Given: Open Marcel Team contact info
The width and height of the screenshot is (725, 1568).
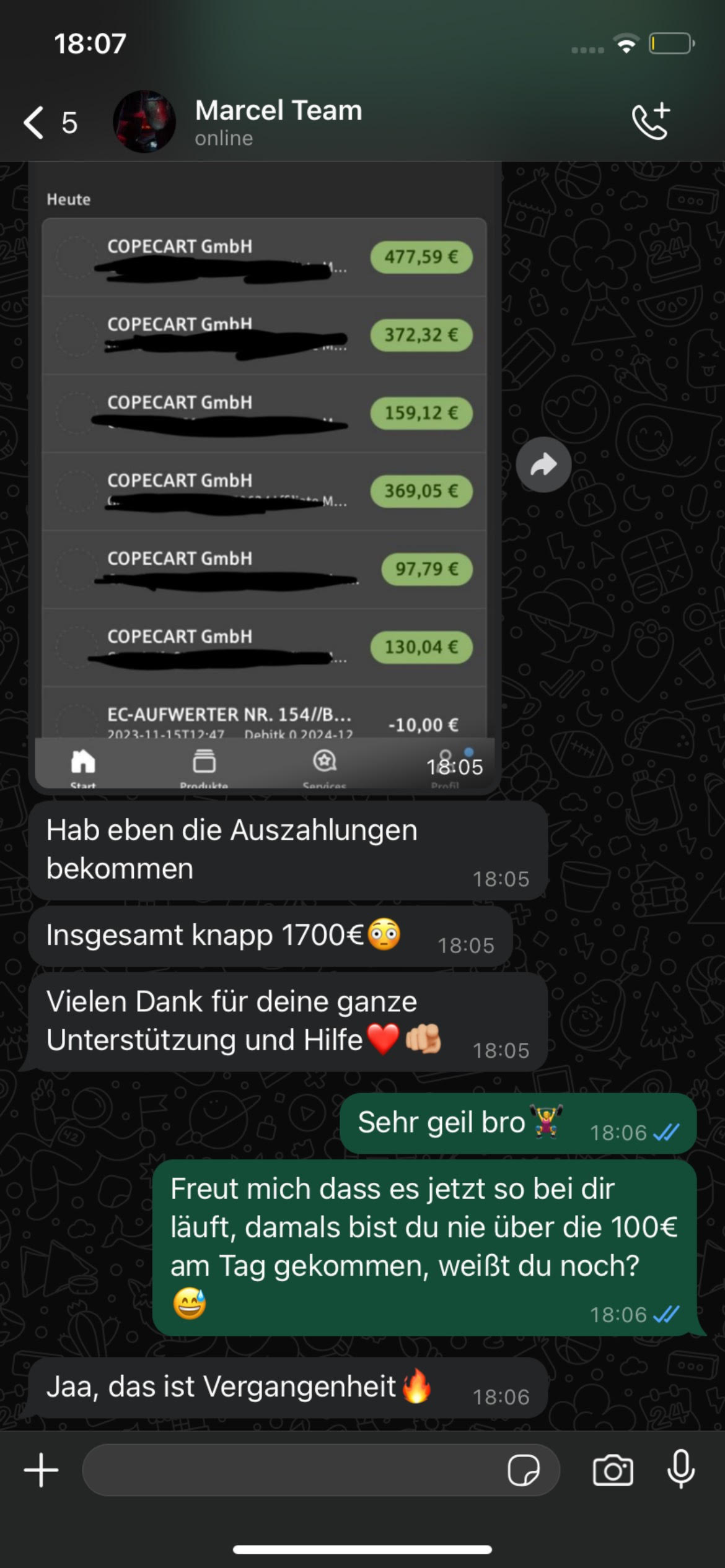Looking at the screenshot, I should tap(279, 121).
